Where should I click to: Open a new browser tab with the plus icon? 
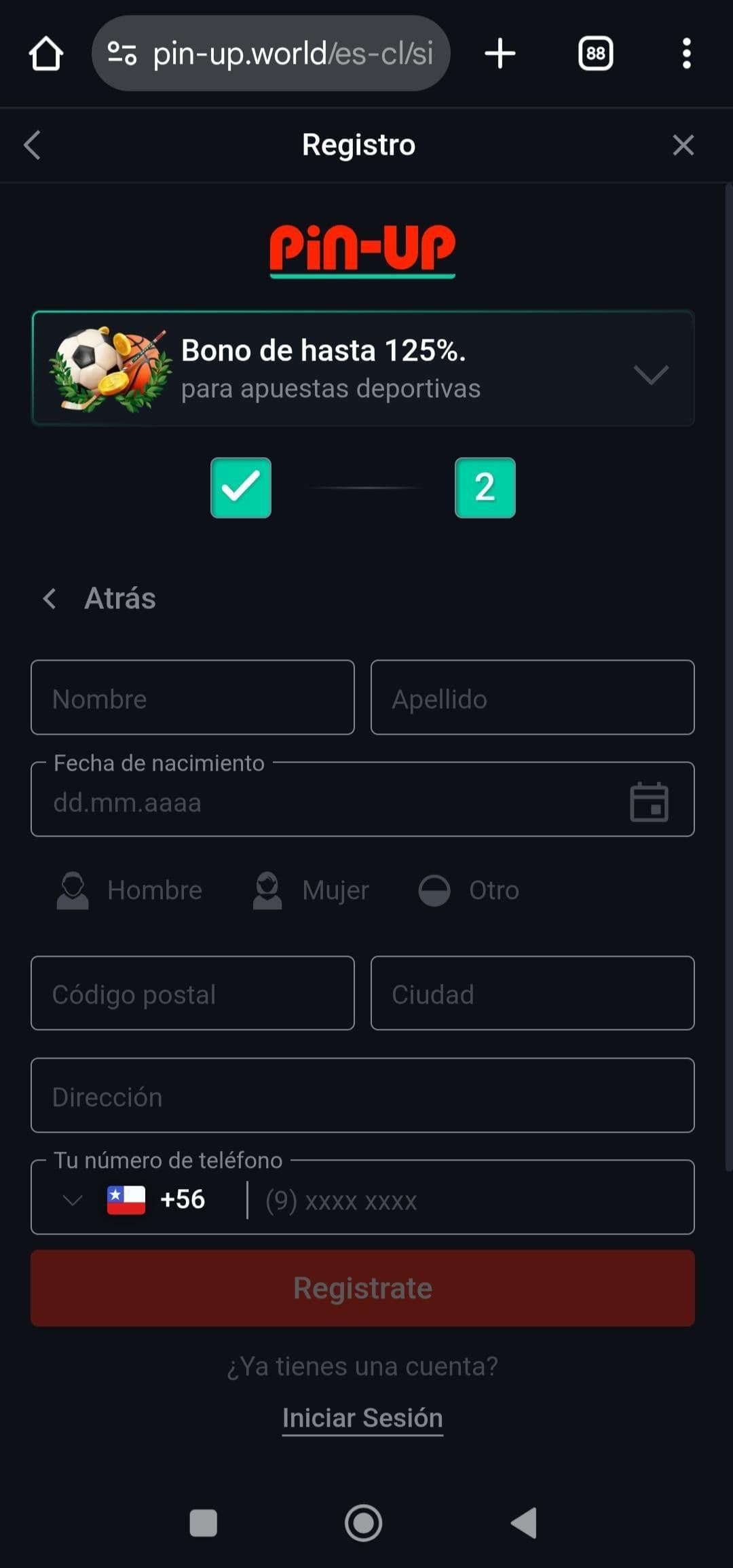coord(500,54)
